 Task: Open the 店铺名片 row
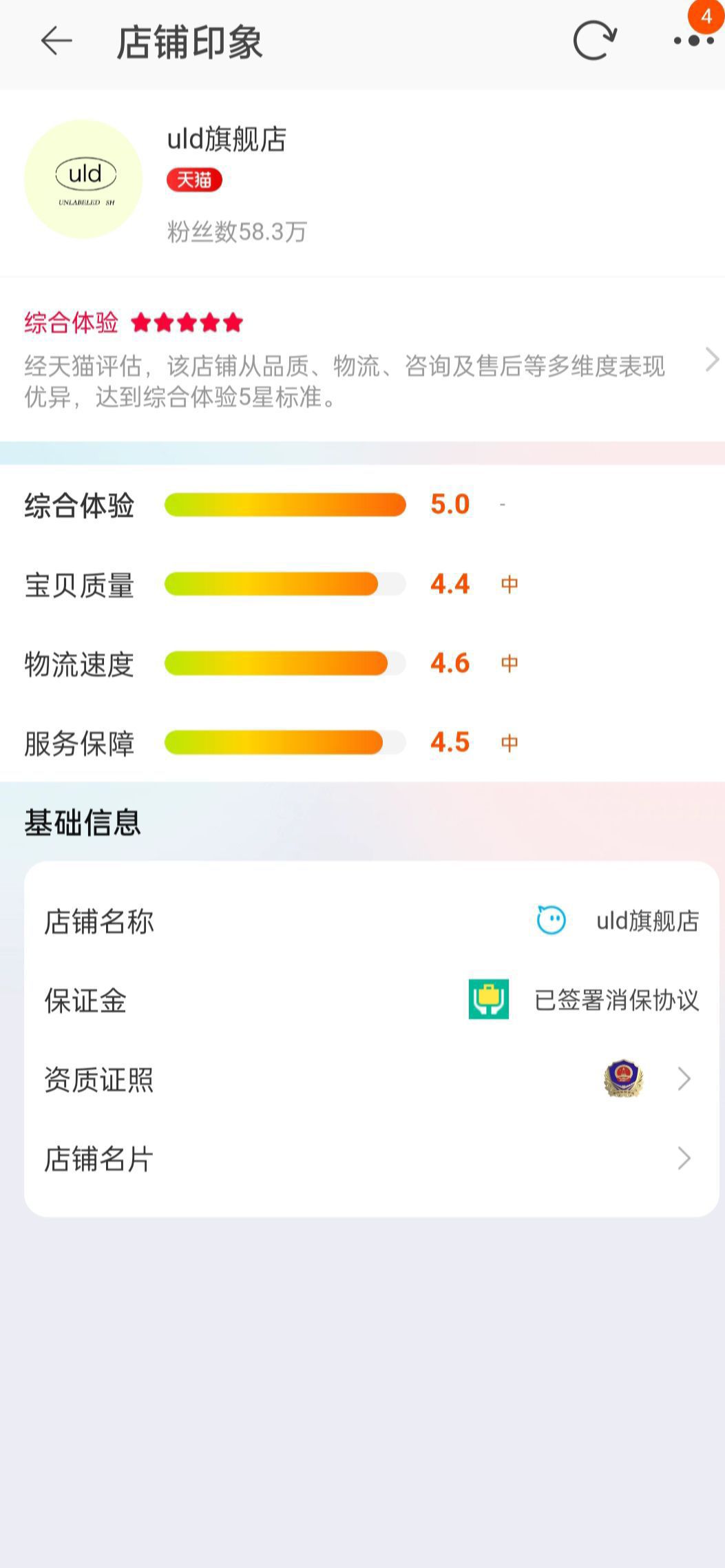(372, 1158)
